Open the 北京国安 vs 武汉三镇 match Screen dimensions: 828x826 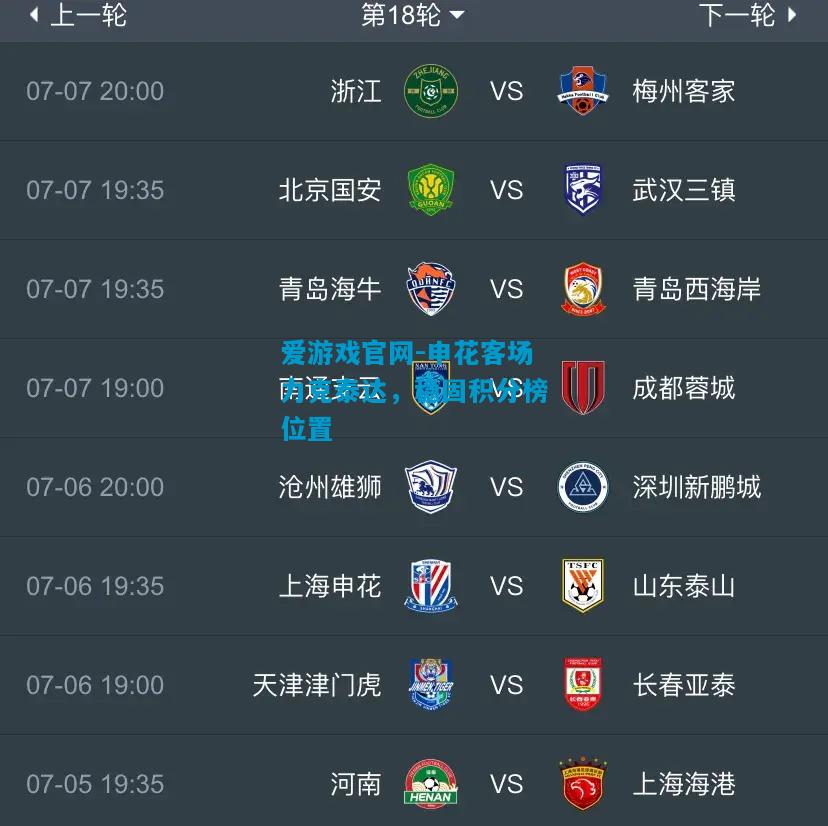[x=506, y=190]
